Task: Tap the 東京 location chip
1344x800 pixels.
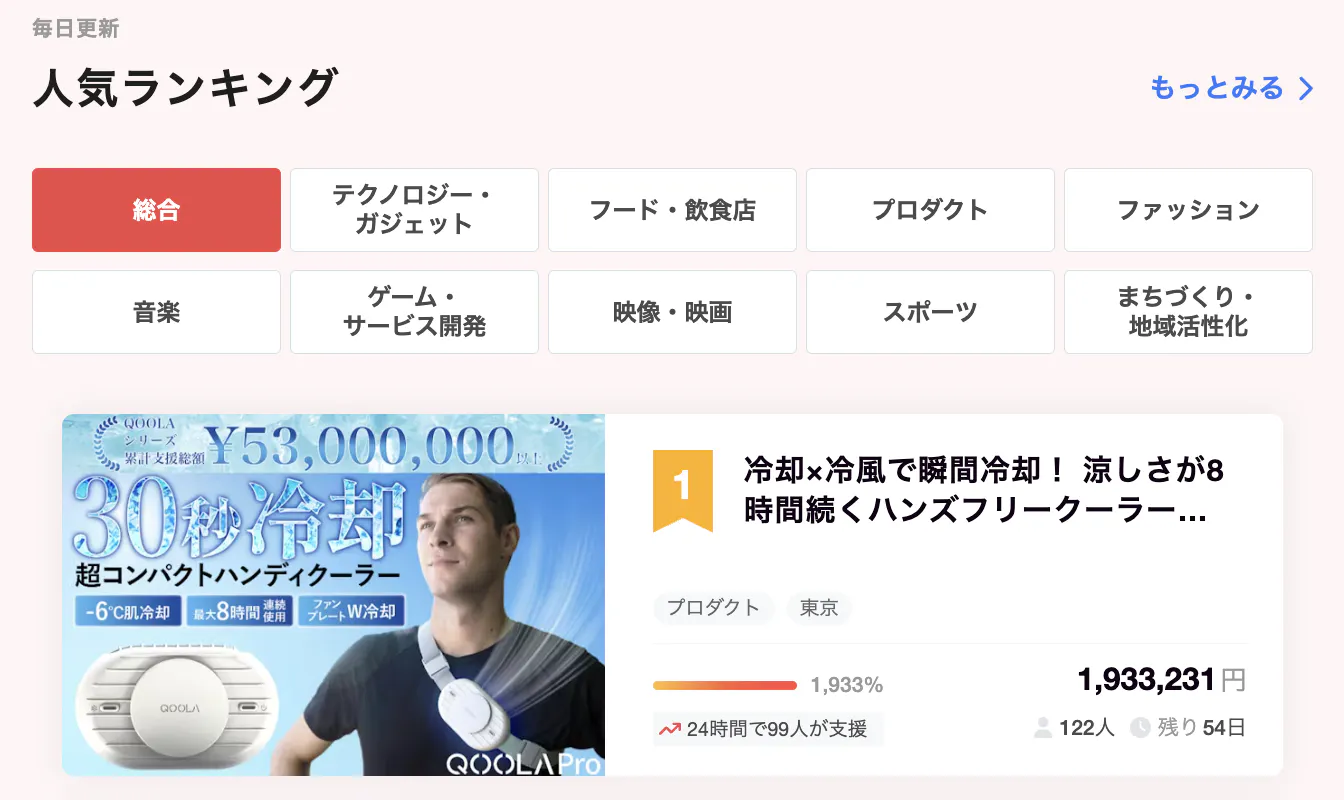Action: (x=819, y=607)
